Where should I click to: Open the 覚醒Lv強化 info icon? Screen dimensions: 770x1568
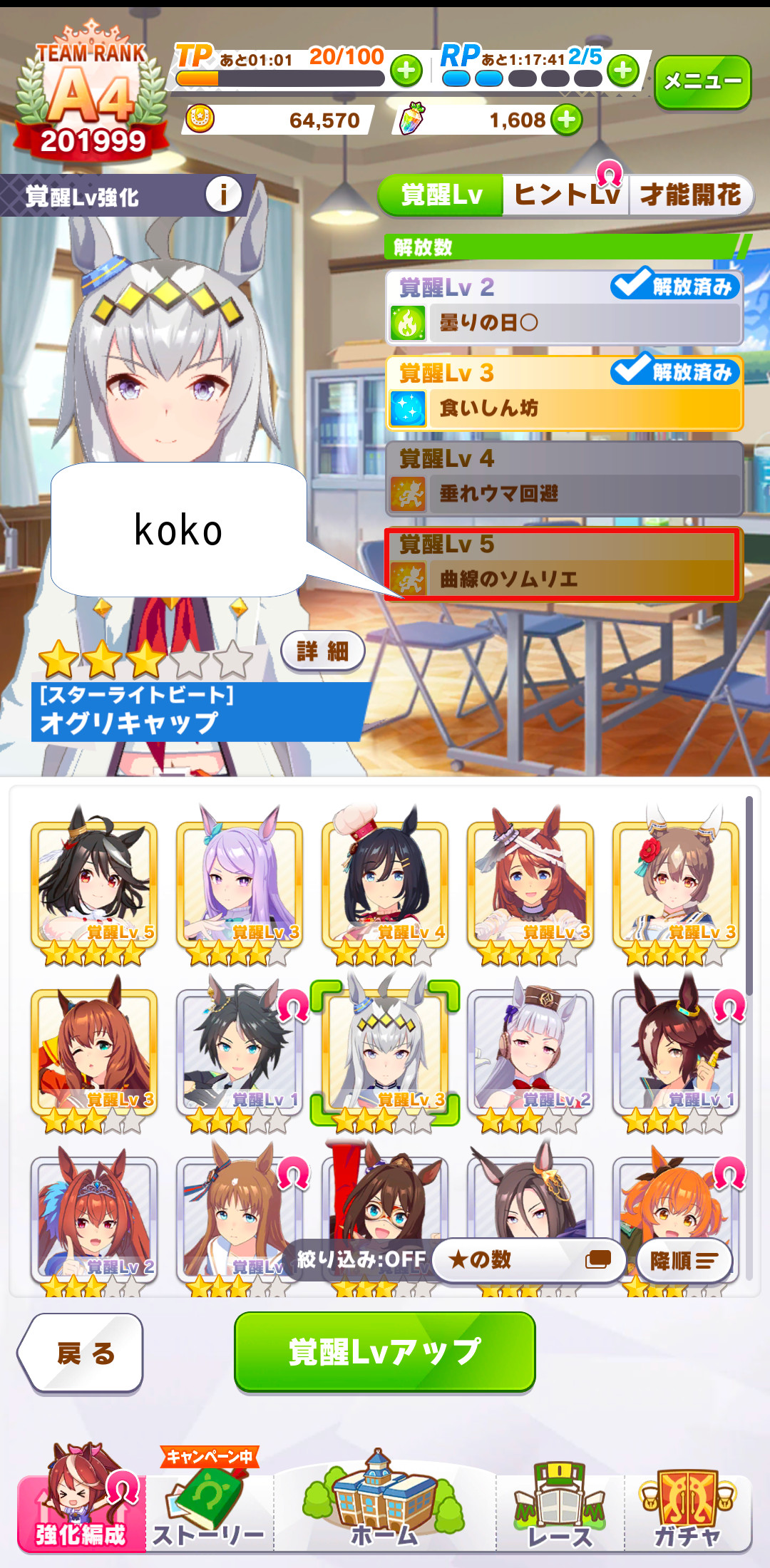[x=223, y=194]
